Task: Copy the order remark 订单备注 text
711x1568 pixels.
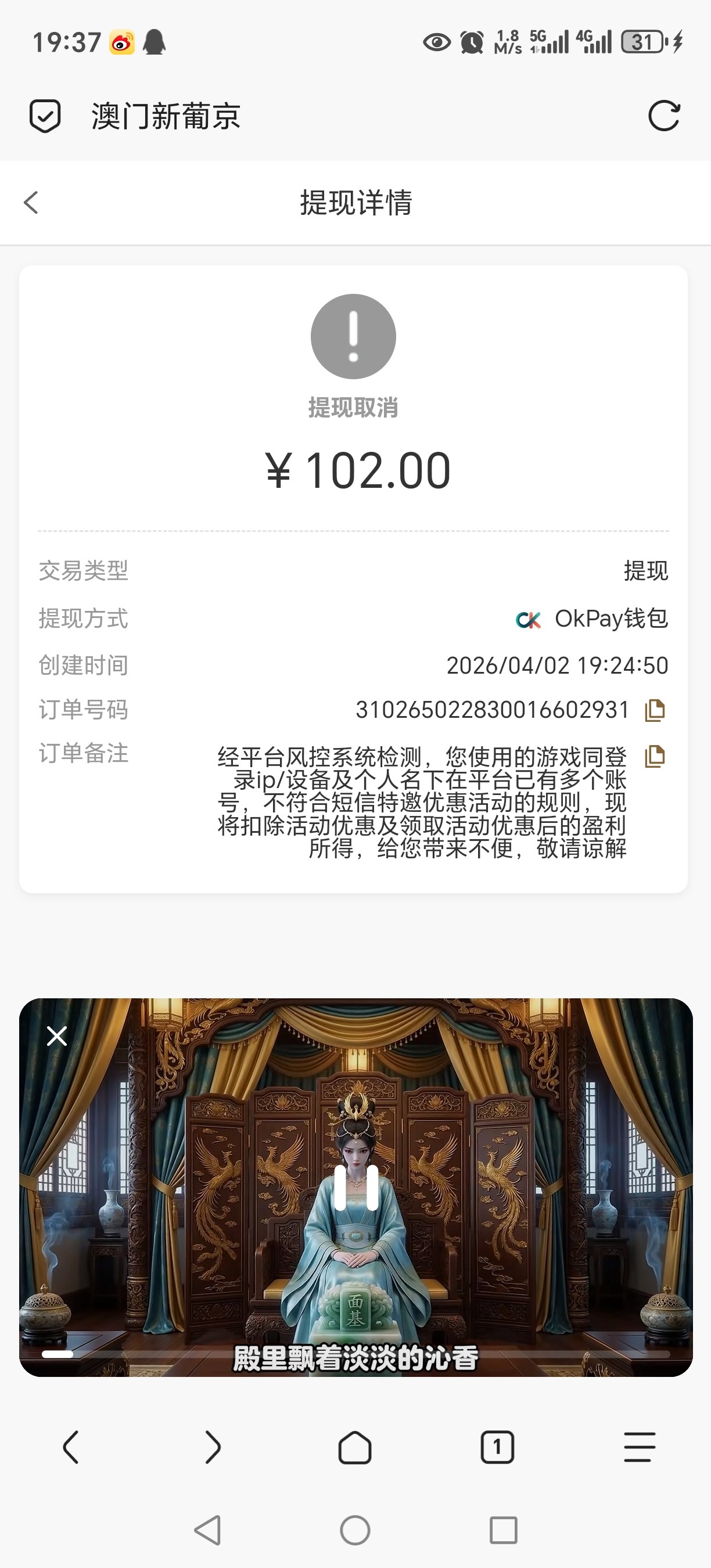Action: tap(655, 757)
